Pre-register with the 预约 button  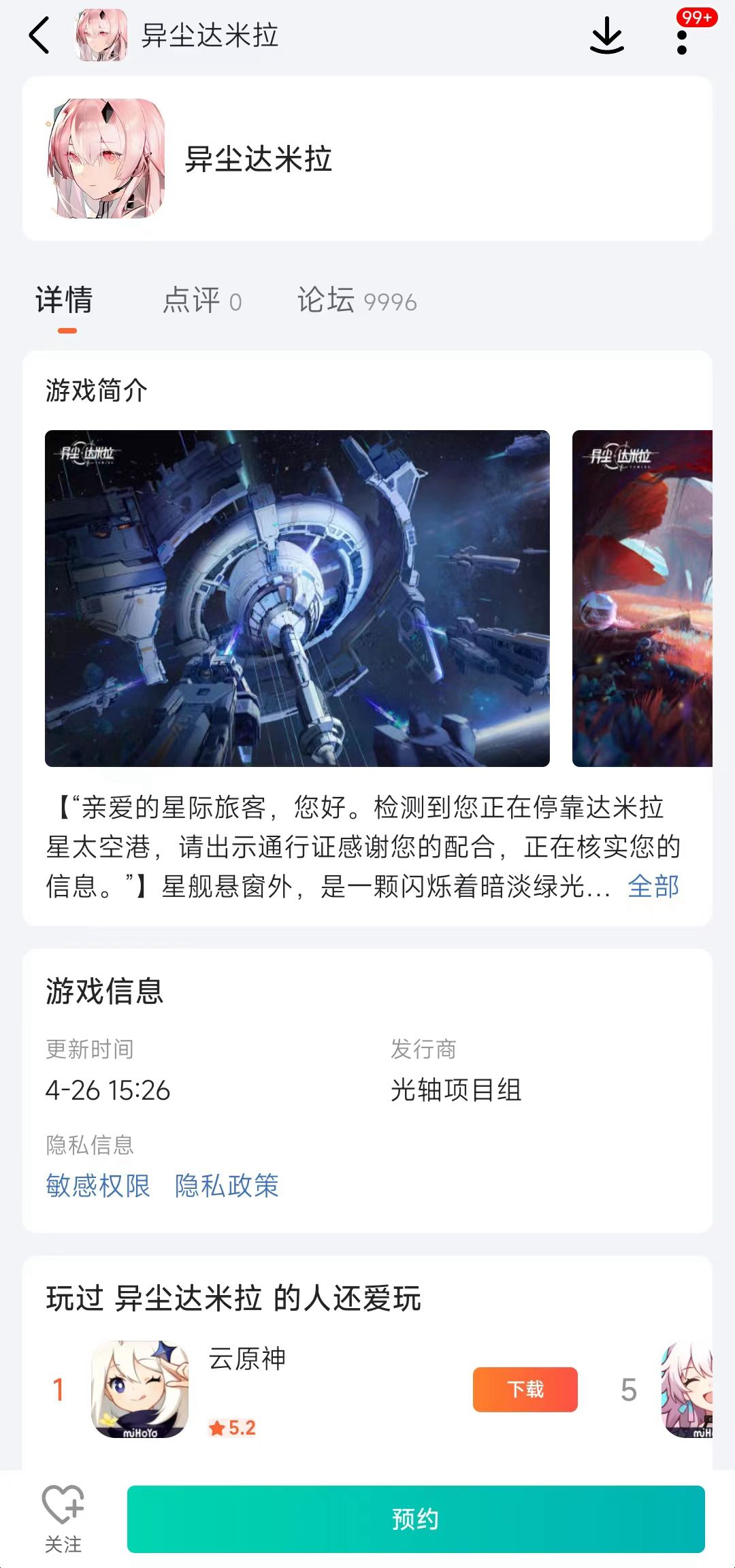tap(415, 1519)
